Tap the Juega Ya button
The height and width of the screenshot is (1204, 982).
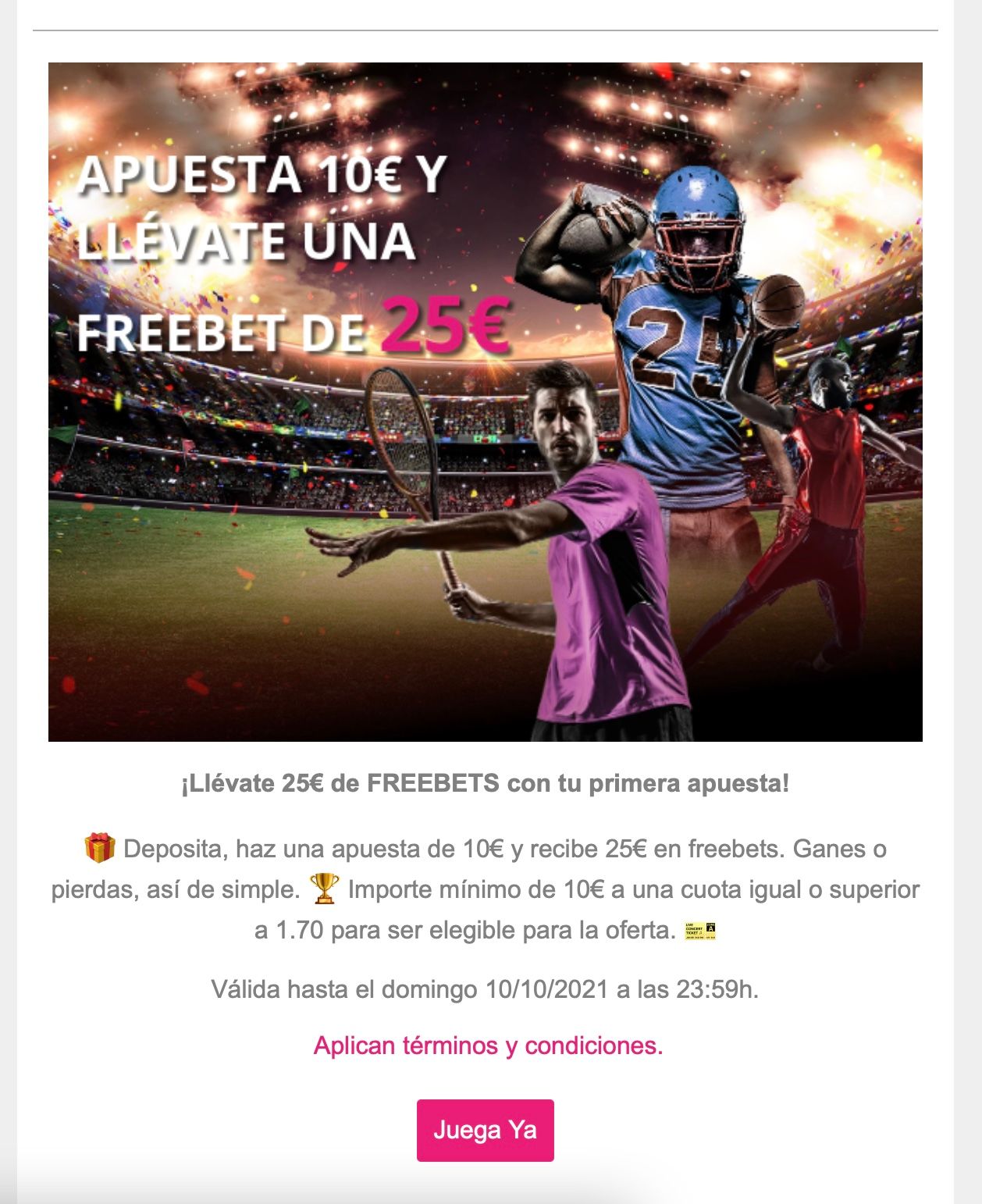click(x=485, y=1130)
